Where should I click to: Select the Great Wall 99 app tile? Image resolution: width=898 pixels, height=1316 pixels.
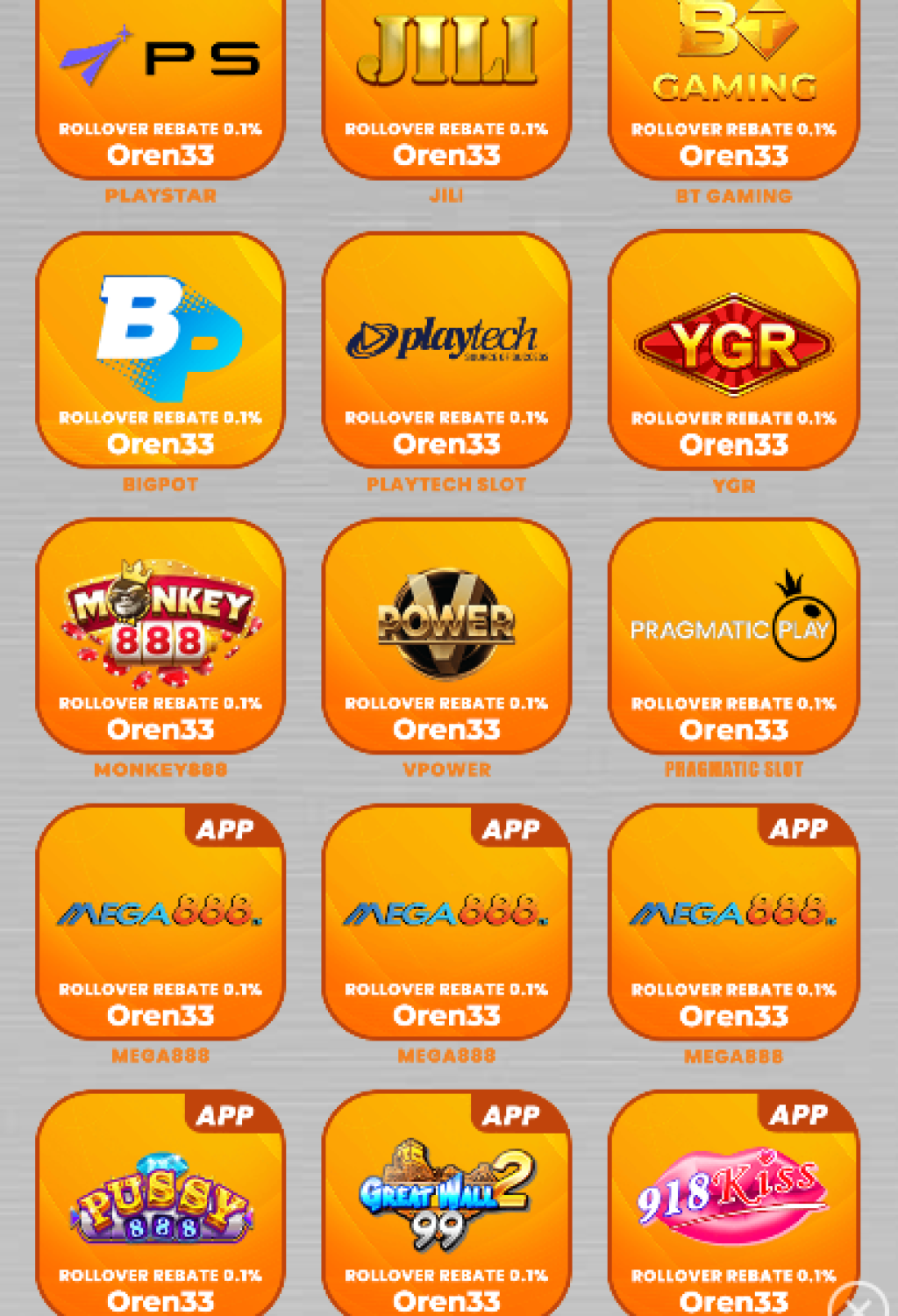[x=446, y=1202]
